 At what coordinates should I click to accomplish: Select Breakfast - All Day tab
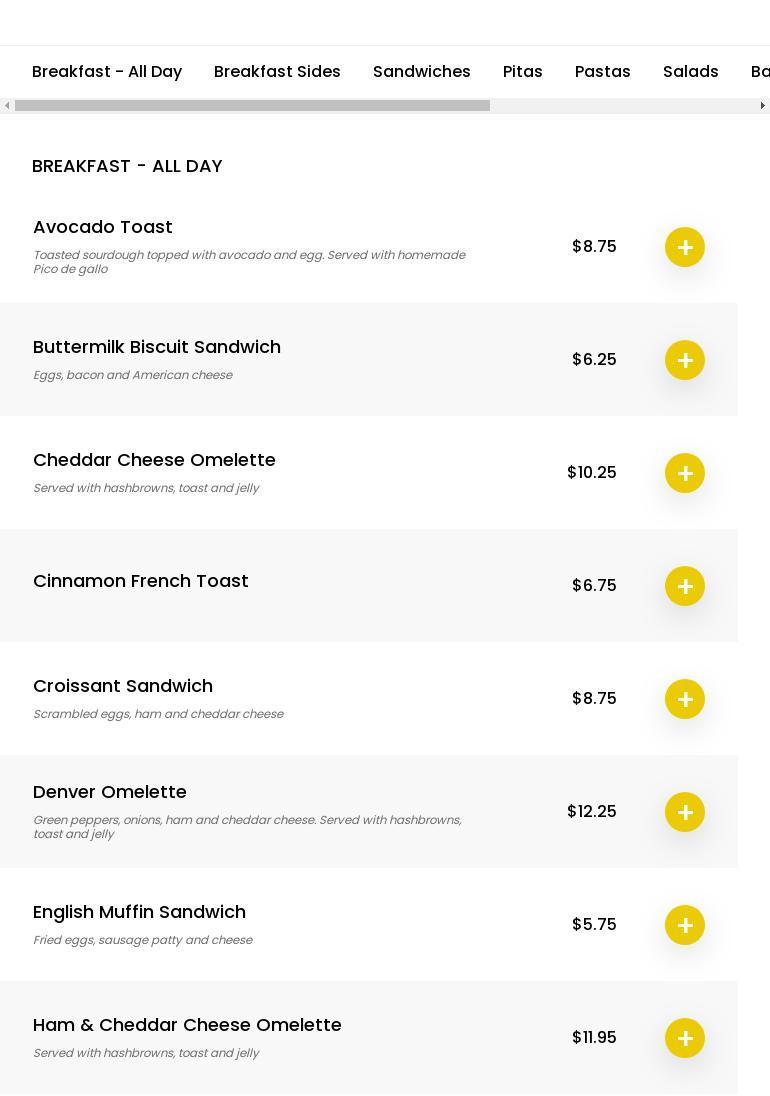pos(107,72)
